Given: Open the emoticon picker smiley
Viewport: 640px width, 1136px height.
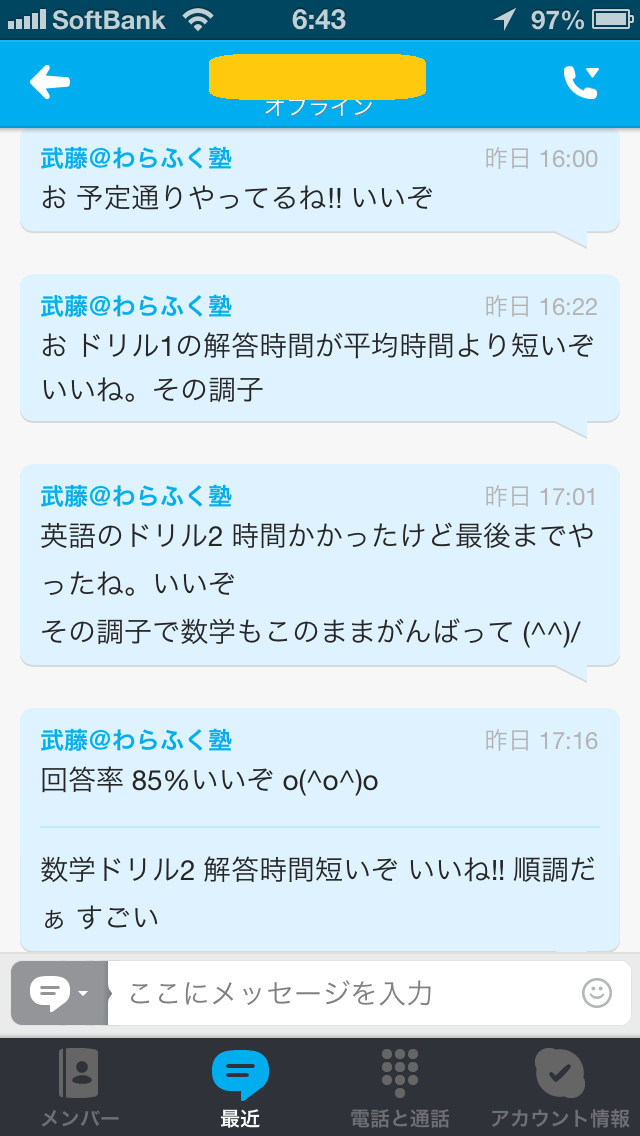Looking at the screenshot, I should [x=597, y=993].
